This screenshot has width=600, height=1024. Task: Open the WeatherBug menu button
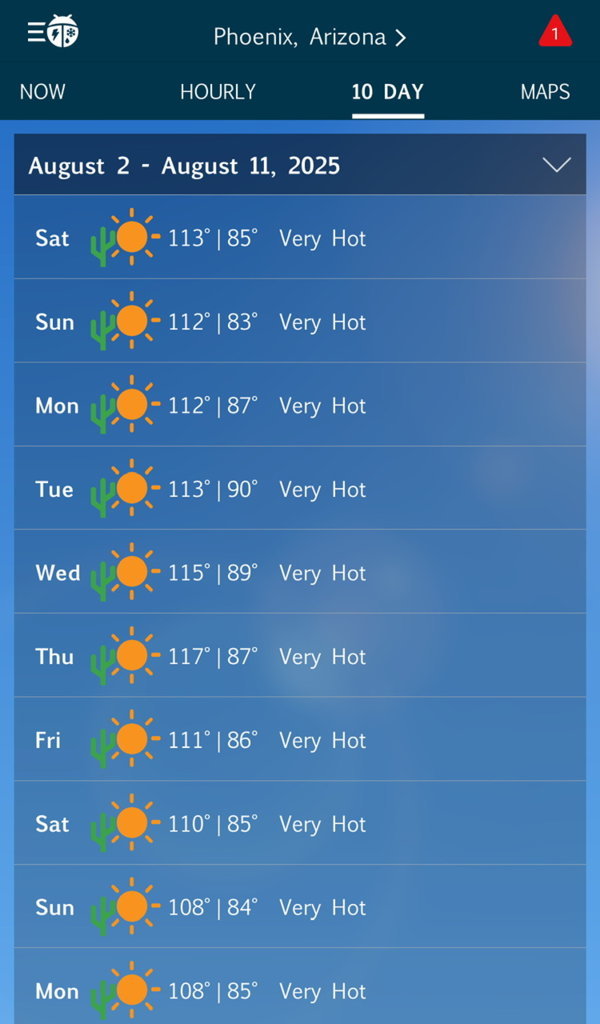coord(53,31)
